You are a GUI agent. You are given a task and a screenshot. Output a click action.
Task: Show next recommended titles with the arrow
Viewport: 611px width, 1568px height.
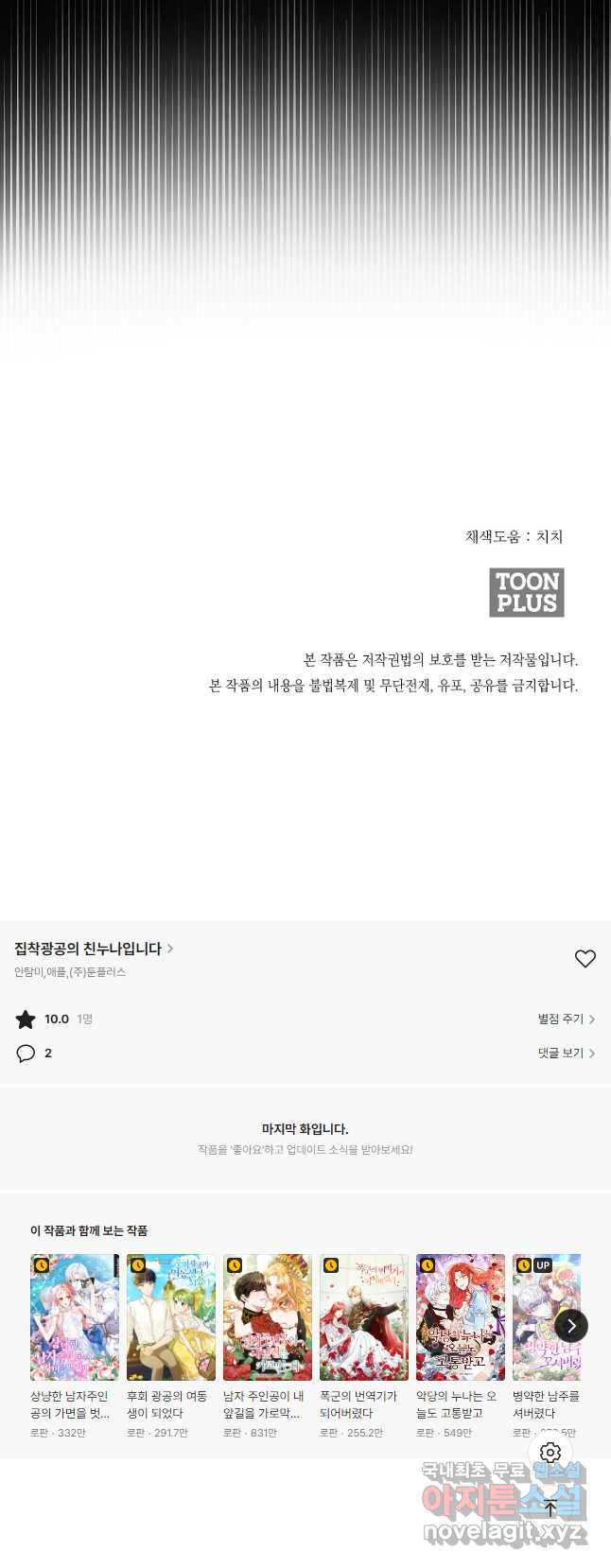click(x=571, y=1325)
